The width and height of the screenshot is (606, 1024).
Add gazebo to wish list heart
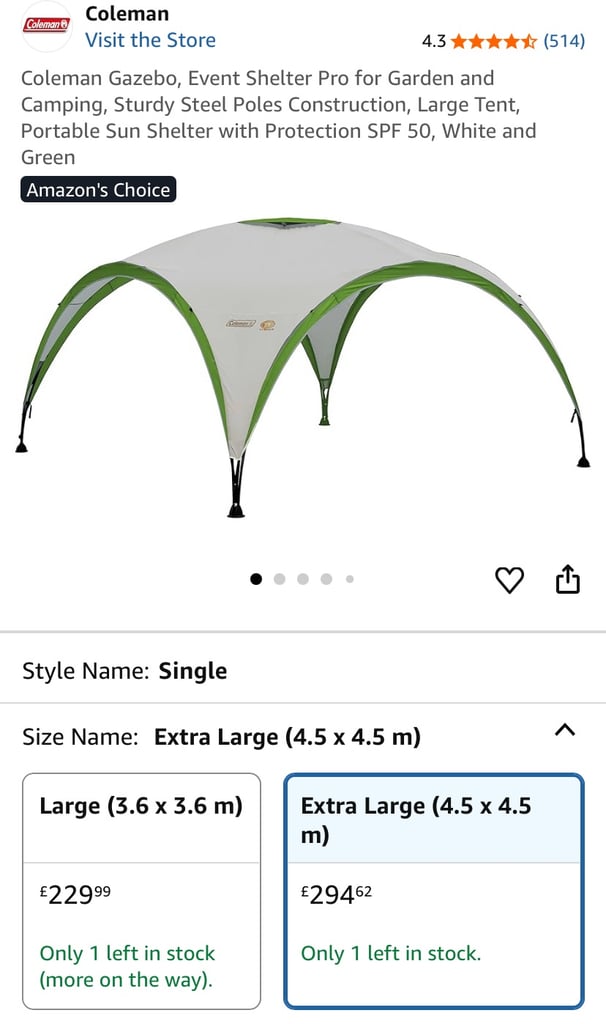pyautogui.click(x=510, y=580)
